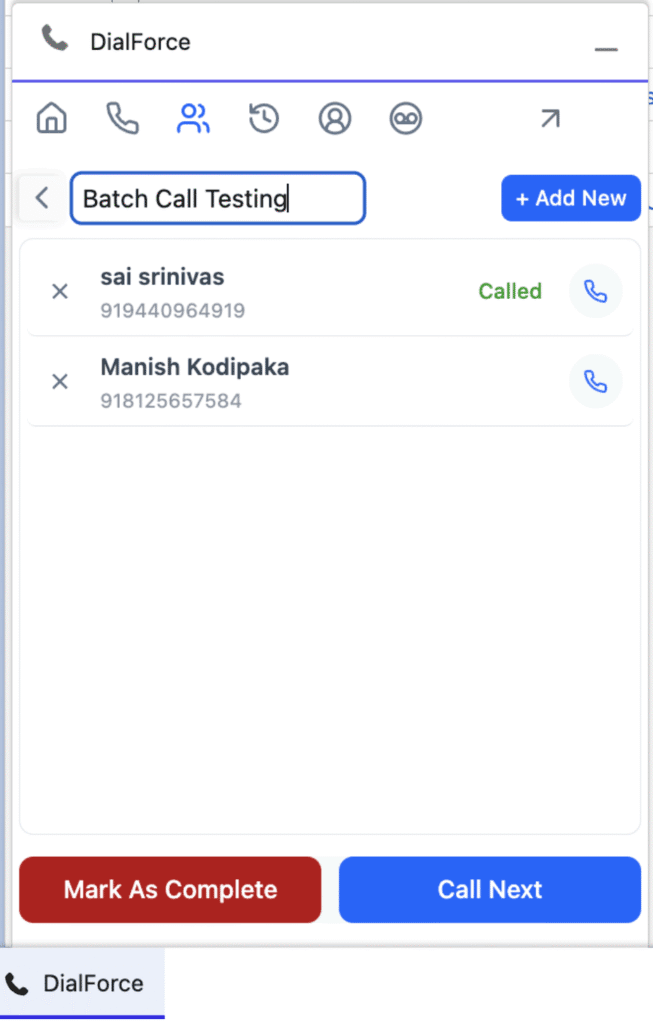The width and height of the screenshot is (653, 1024).
Task: Mark the batch as complete
Action: (170, 889)
